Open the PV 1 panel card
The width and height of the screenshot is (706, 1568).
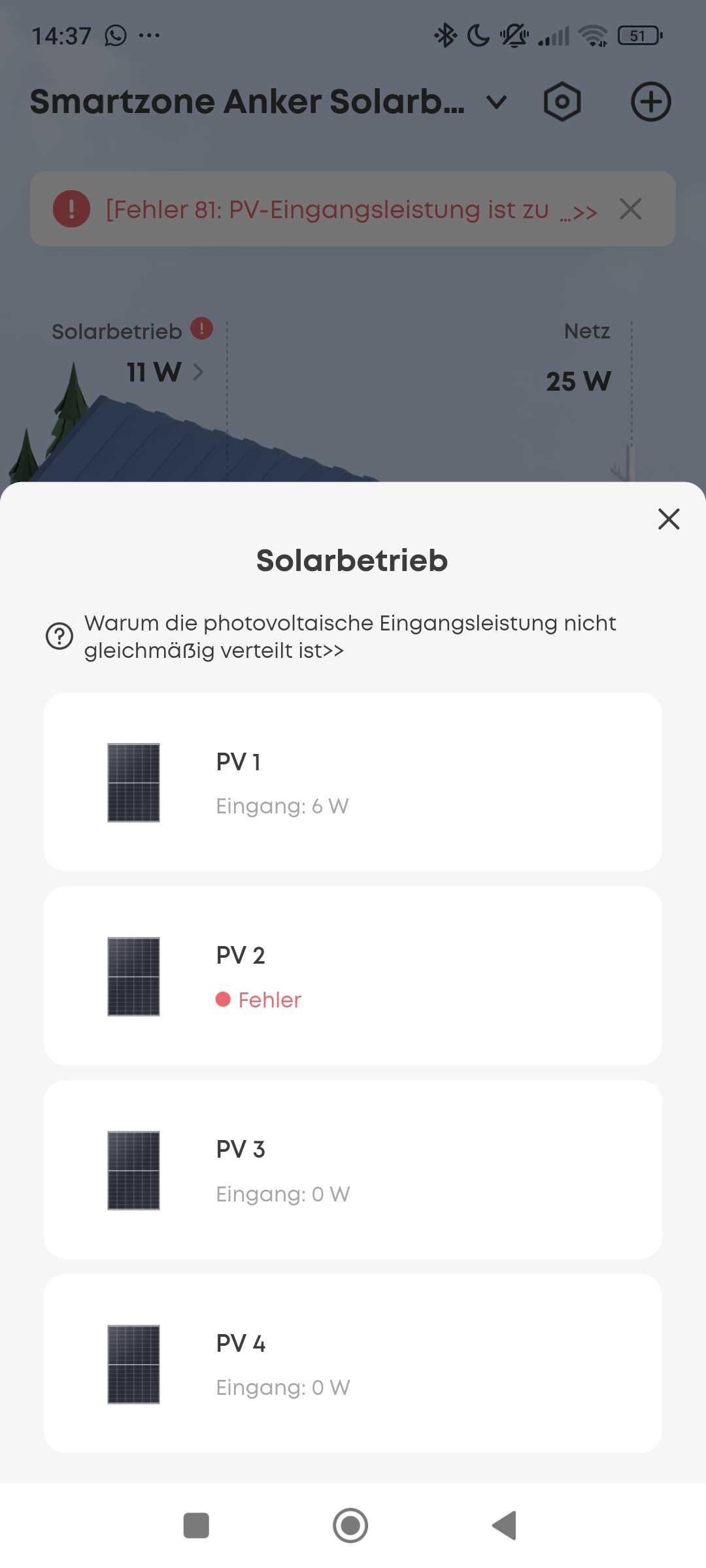[353, 781]
